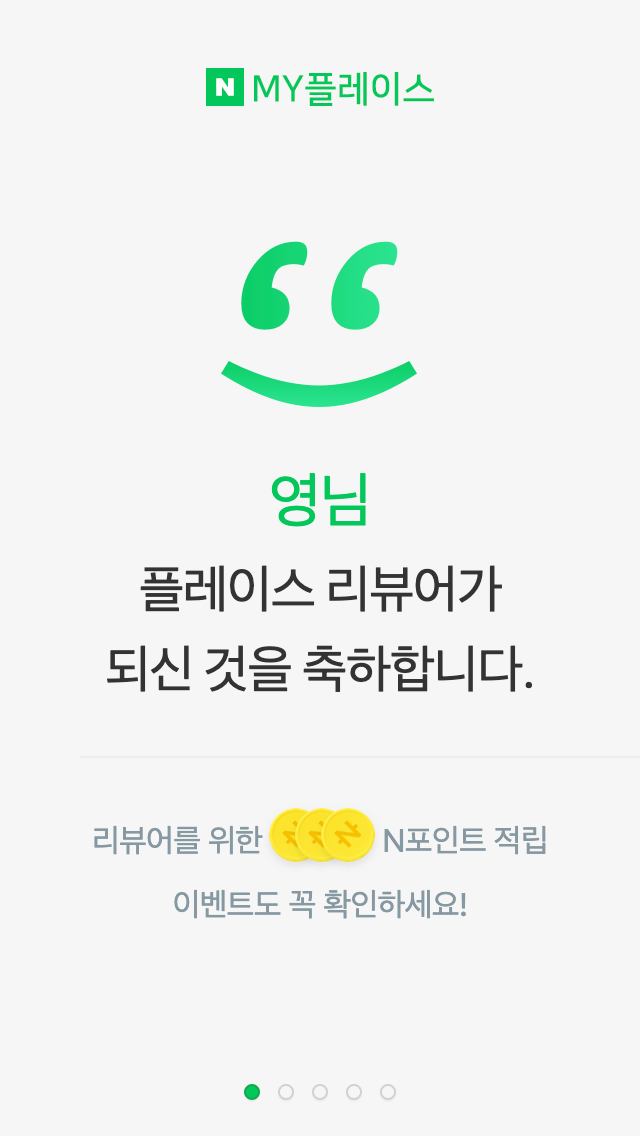Go to the fourth page indicator dot

354,1092
